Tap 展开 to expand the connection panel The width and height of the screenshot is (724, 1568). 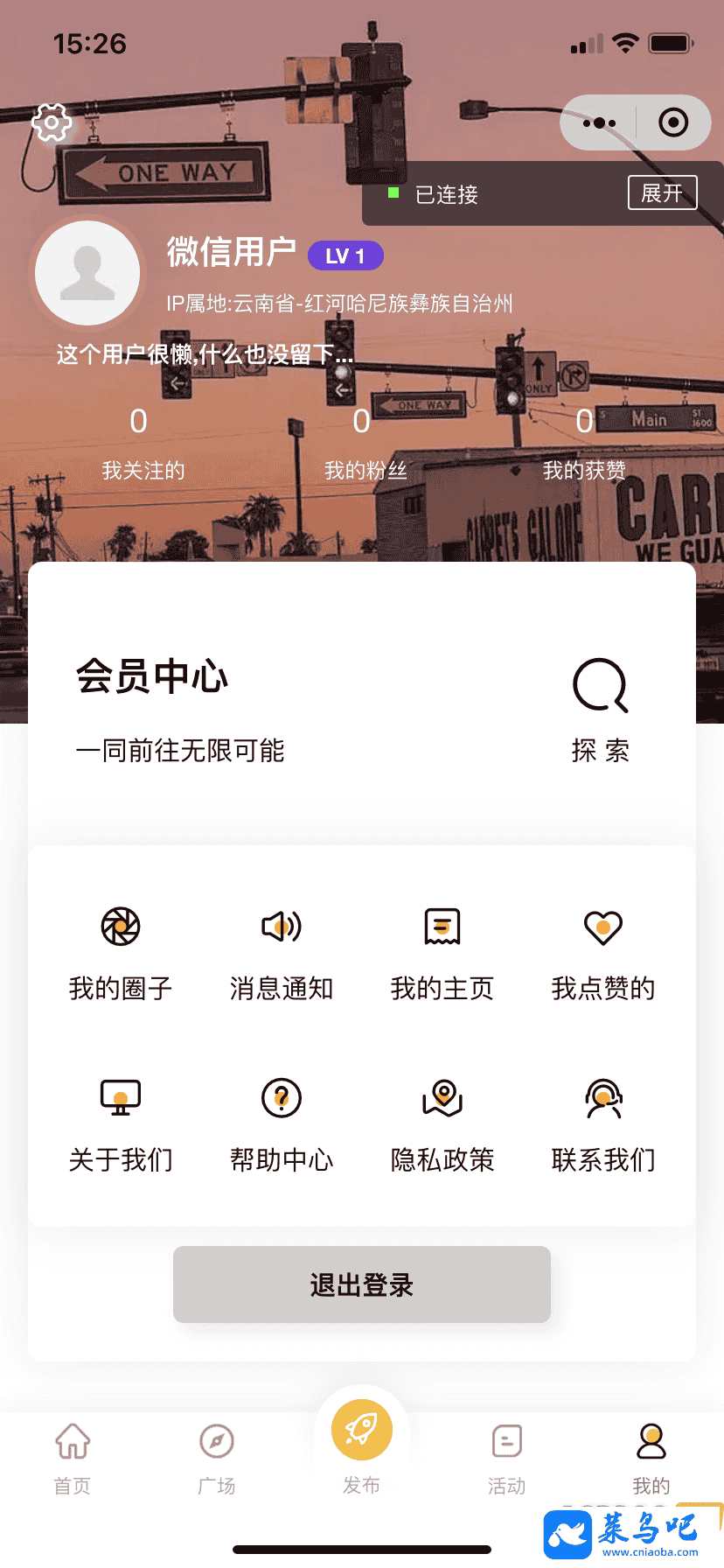pos(662,192)
